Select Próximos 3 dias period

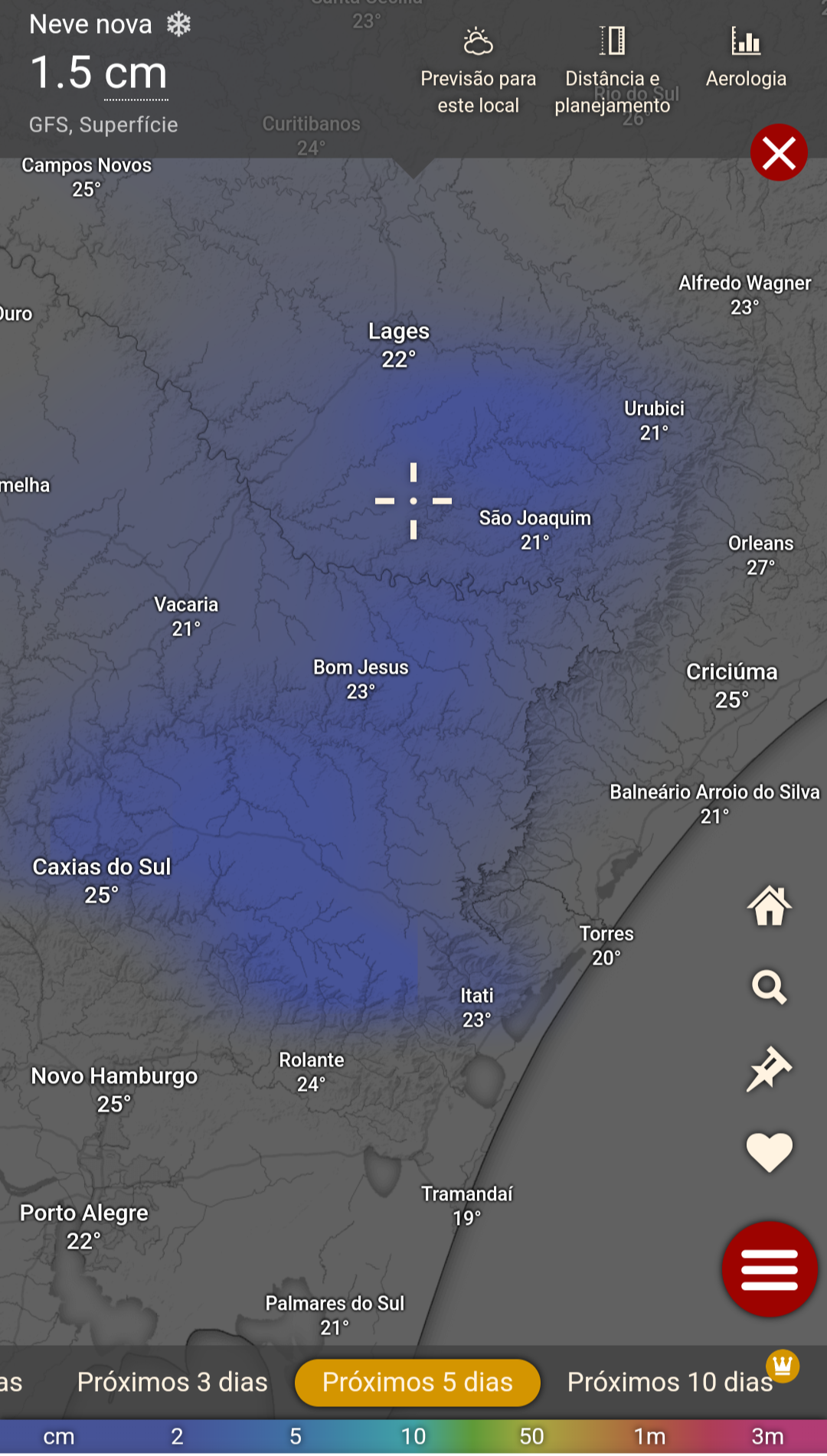[x=172, y=1383]
